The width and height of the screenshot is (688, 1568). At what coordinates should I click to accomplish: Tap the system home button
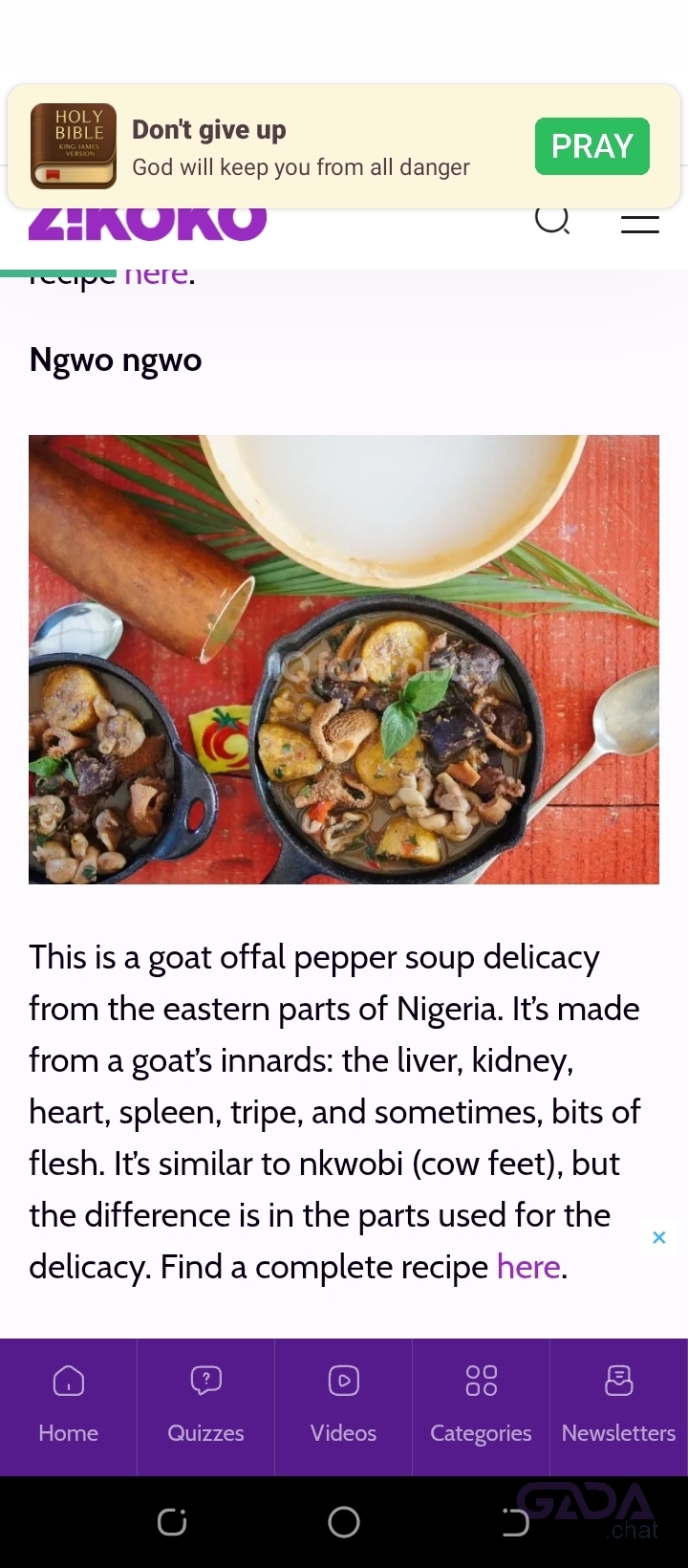click(344, 1521)
